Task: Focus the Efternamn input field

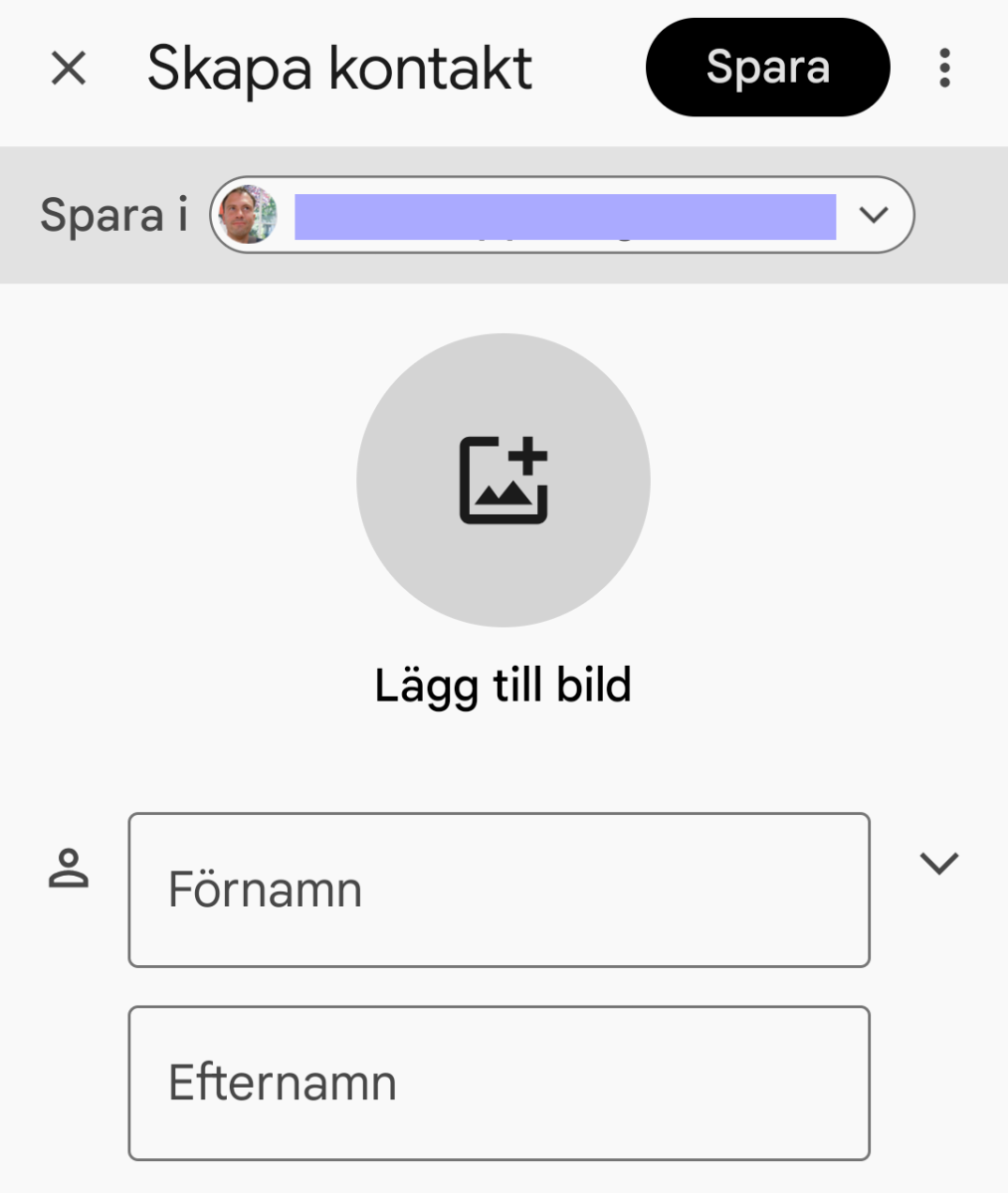Action: 498,1083
